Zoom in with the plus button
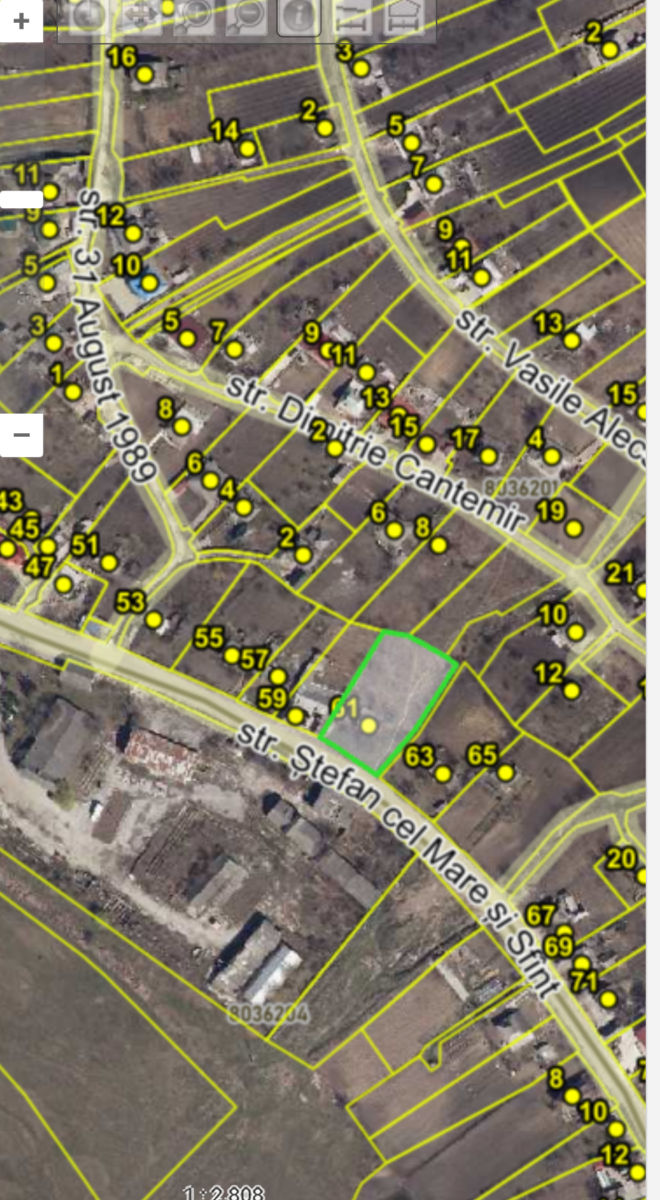The width and height of the screenshot is (660, 1200). tap(21, 20)
